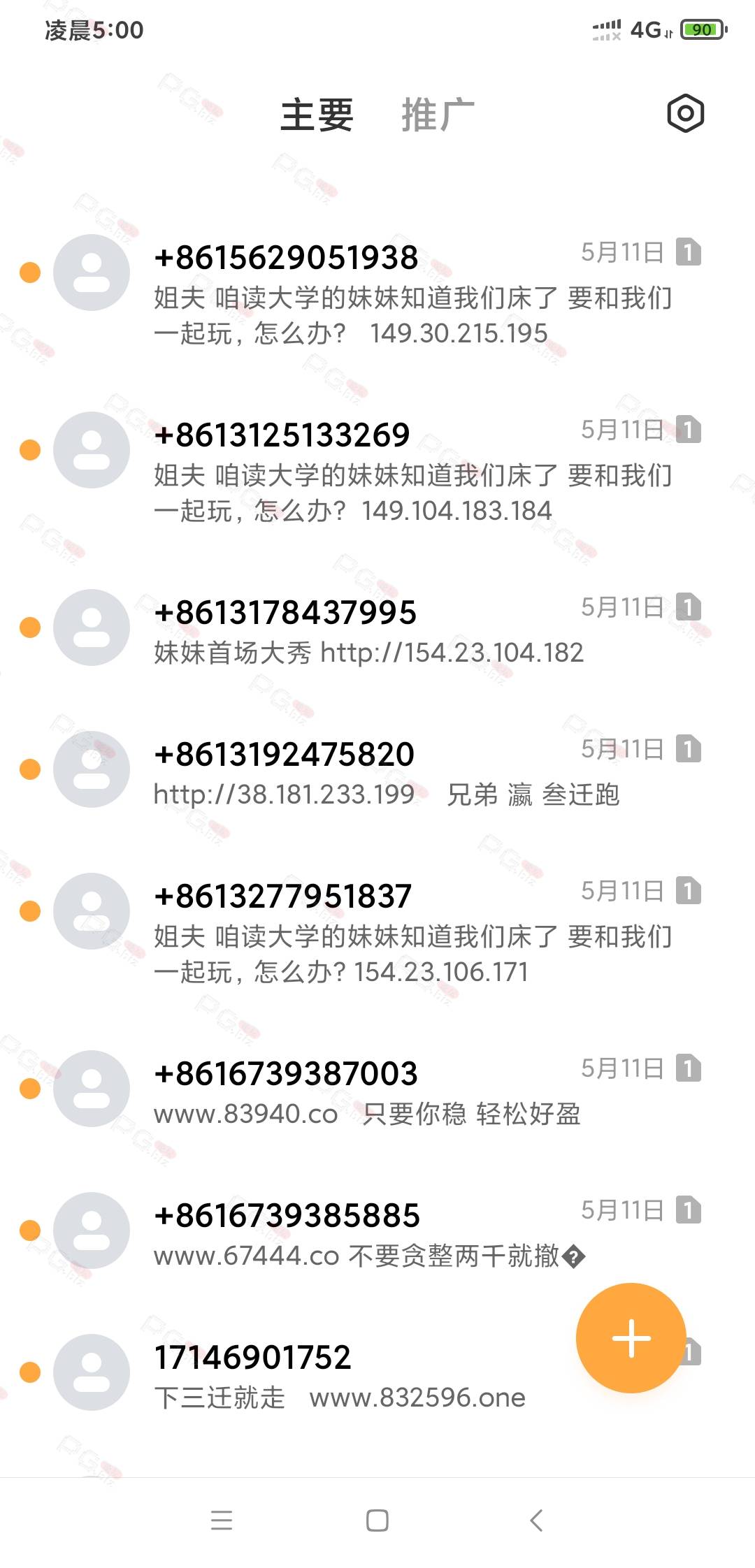
Task: Open the settings hexagon icon
Action: (685, 113)
